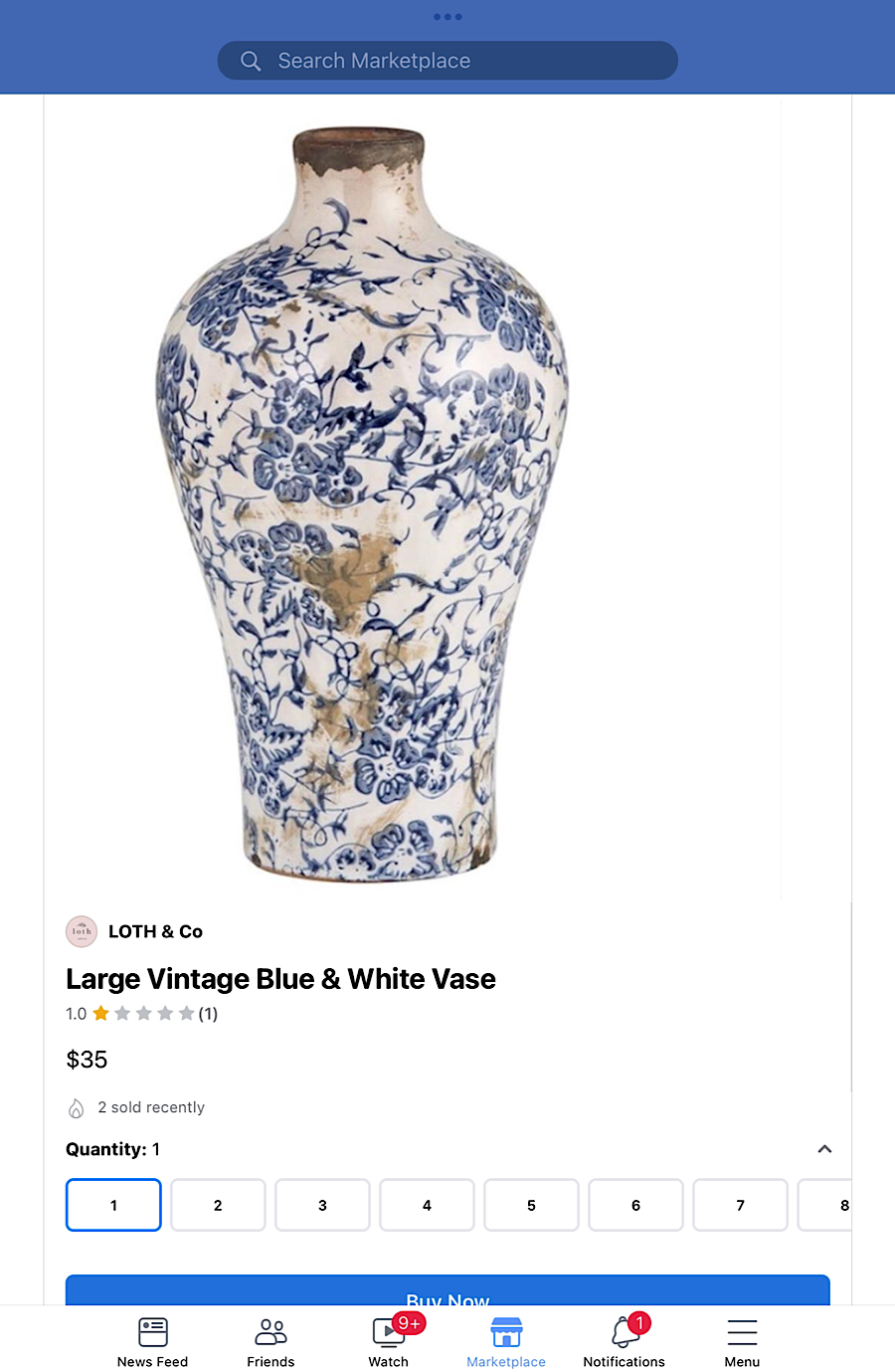This screenshot has height=1372, width=895.
Task: Choose quantity 3
Action: click(x=322, y=1205)
